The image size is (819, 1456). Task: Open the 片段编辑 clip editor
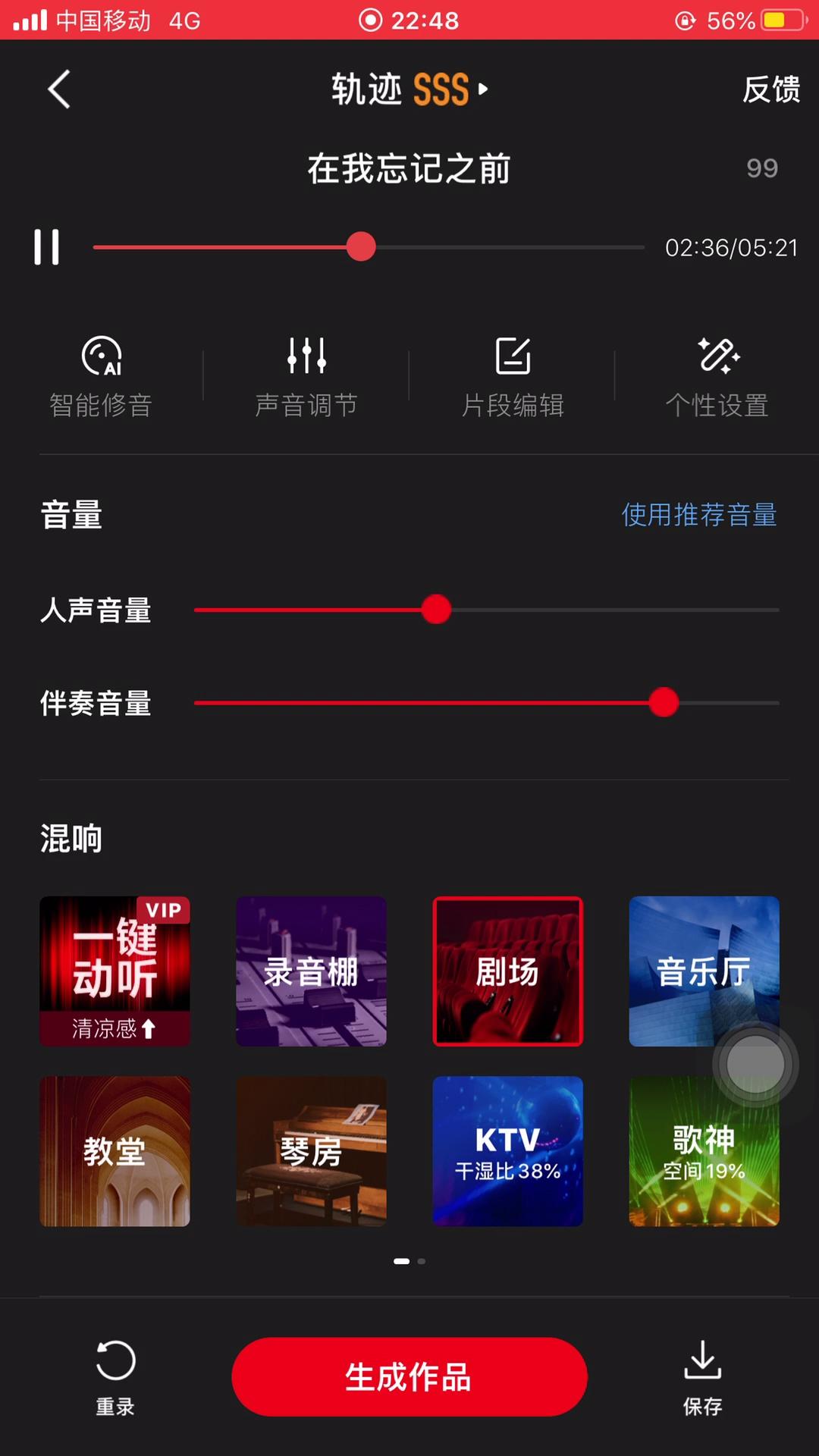[x=513, y=376]
